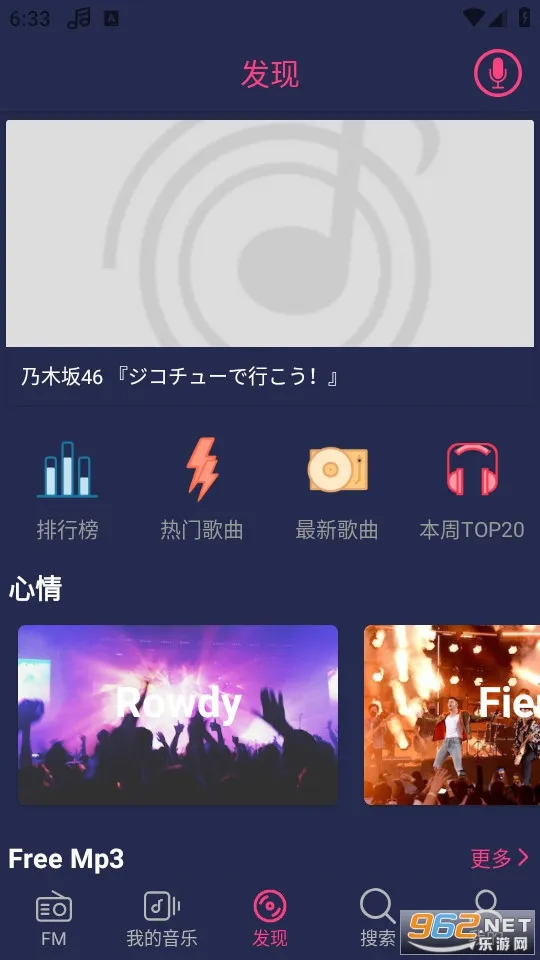The image size is (540, 960).
Task: Switch to the 我的音乐 tab
Action: (162, 918)
